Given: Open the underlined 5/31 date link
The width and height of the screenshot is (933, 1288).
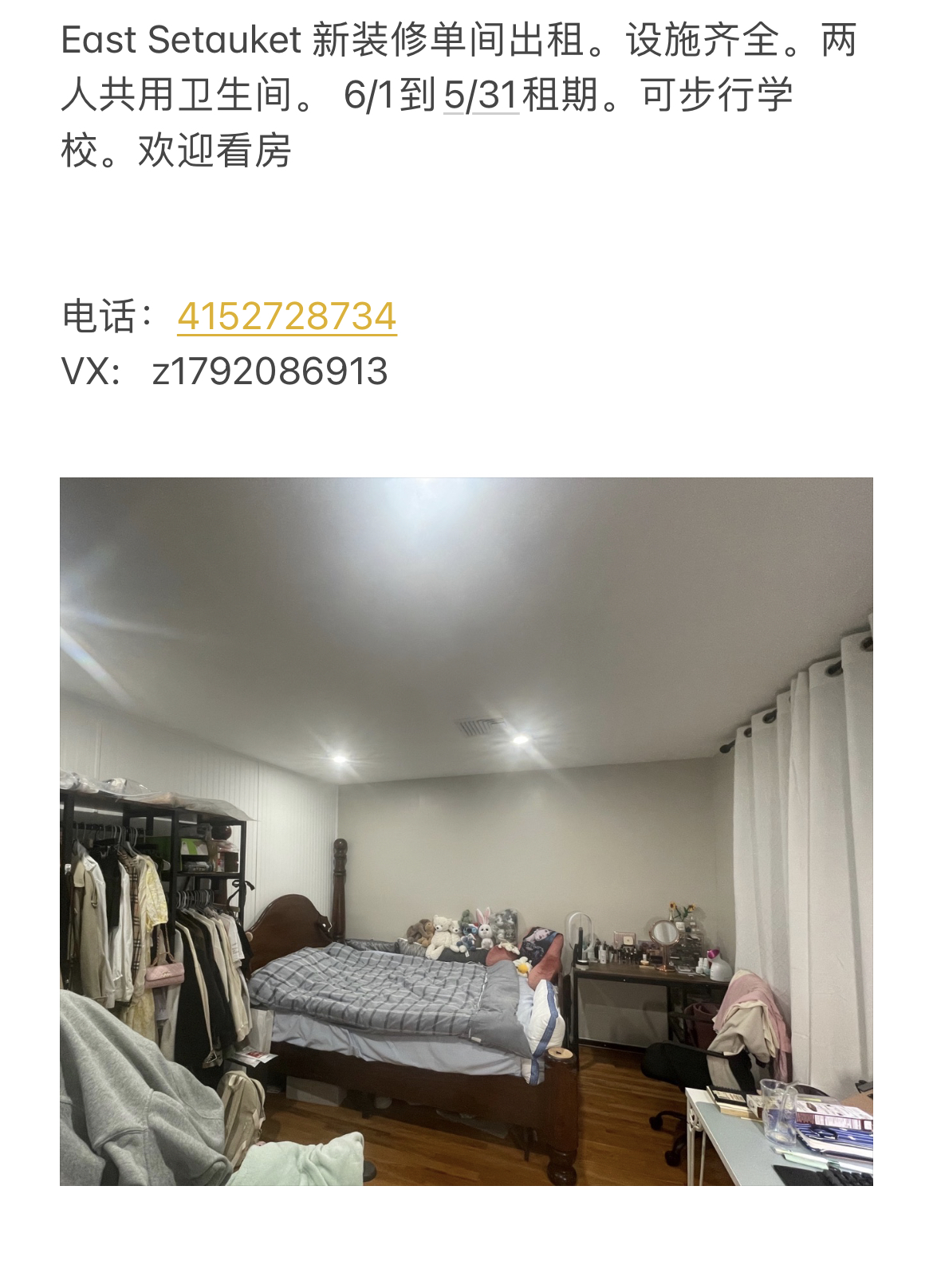Looking at the screenshot, I should (x=481, y=96).
